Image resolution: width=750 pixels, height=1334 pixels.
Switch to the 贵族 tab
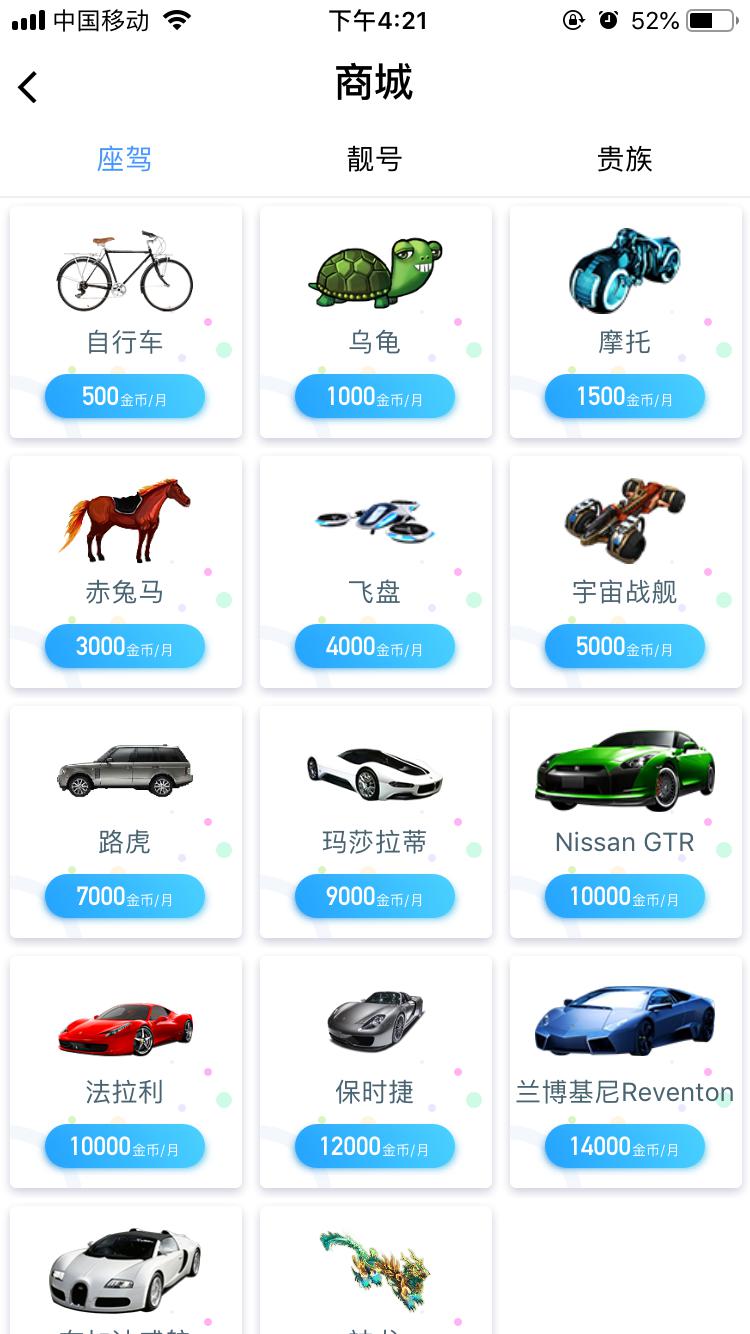coord(624,159)
